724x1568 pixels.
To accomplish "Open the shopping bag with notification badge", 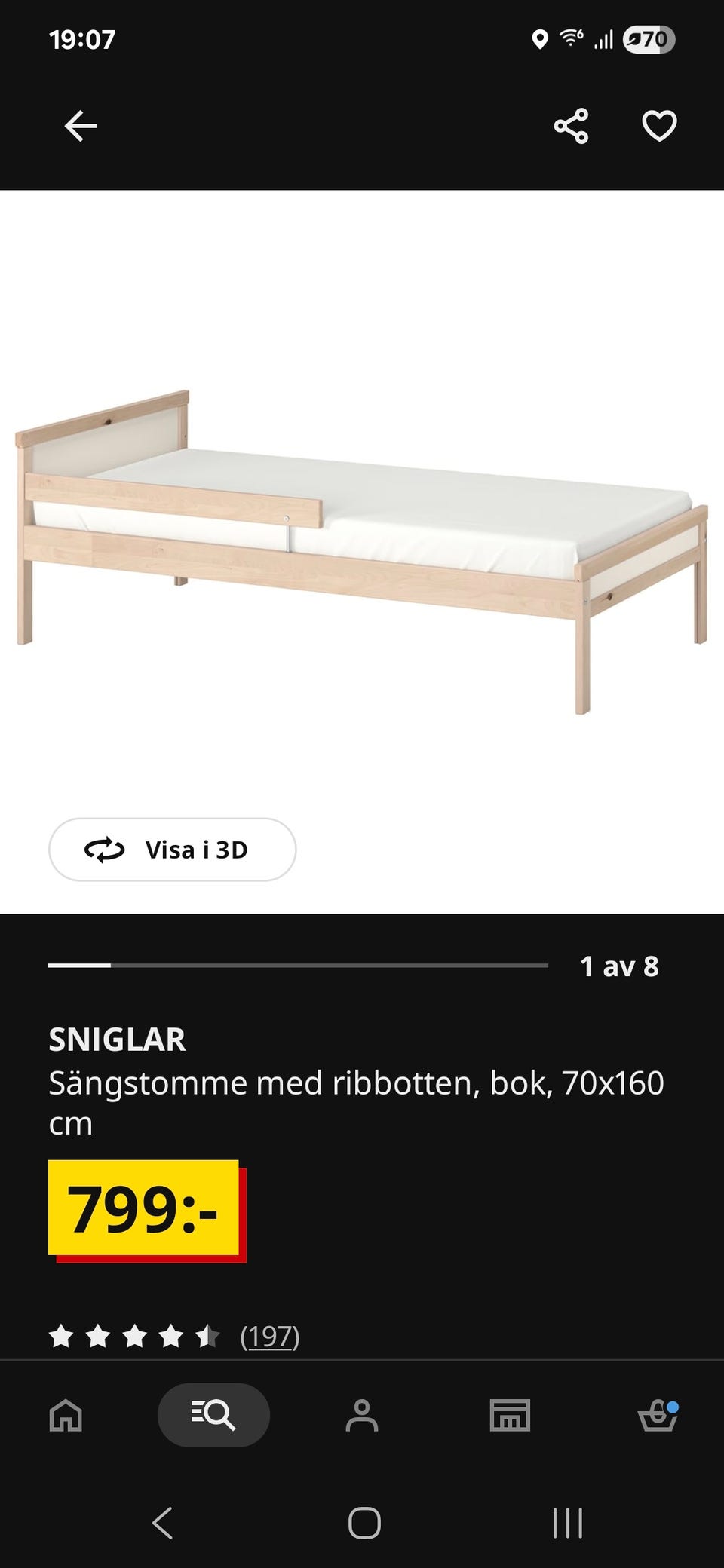I will point(658,1414).
